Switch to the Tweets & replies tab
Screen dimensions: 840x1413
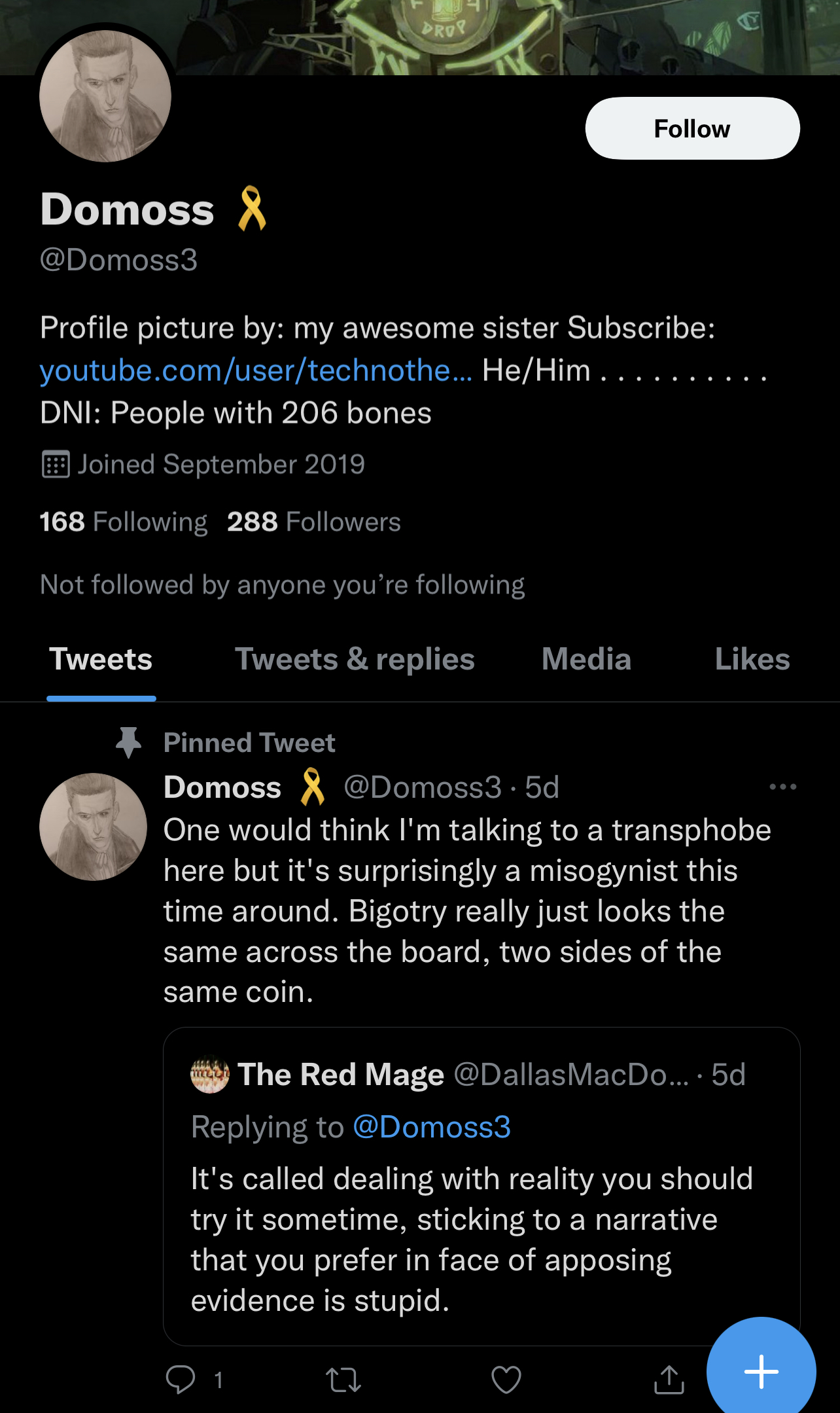[355, 659]
